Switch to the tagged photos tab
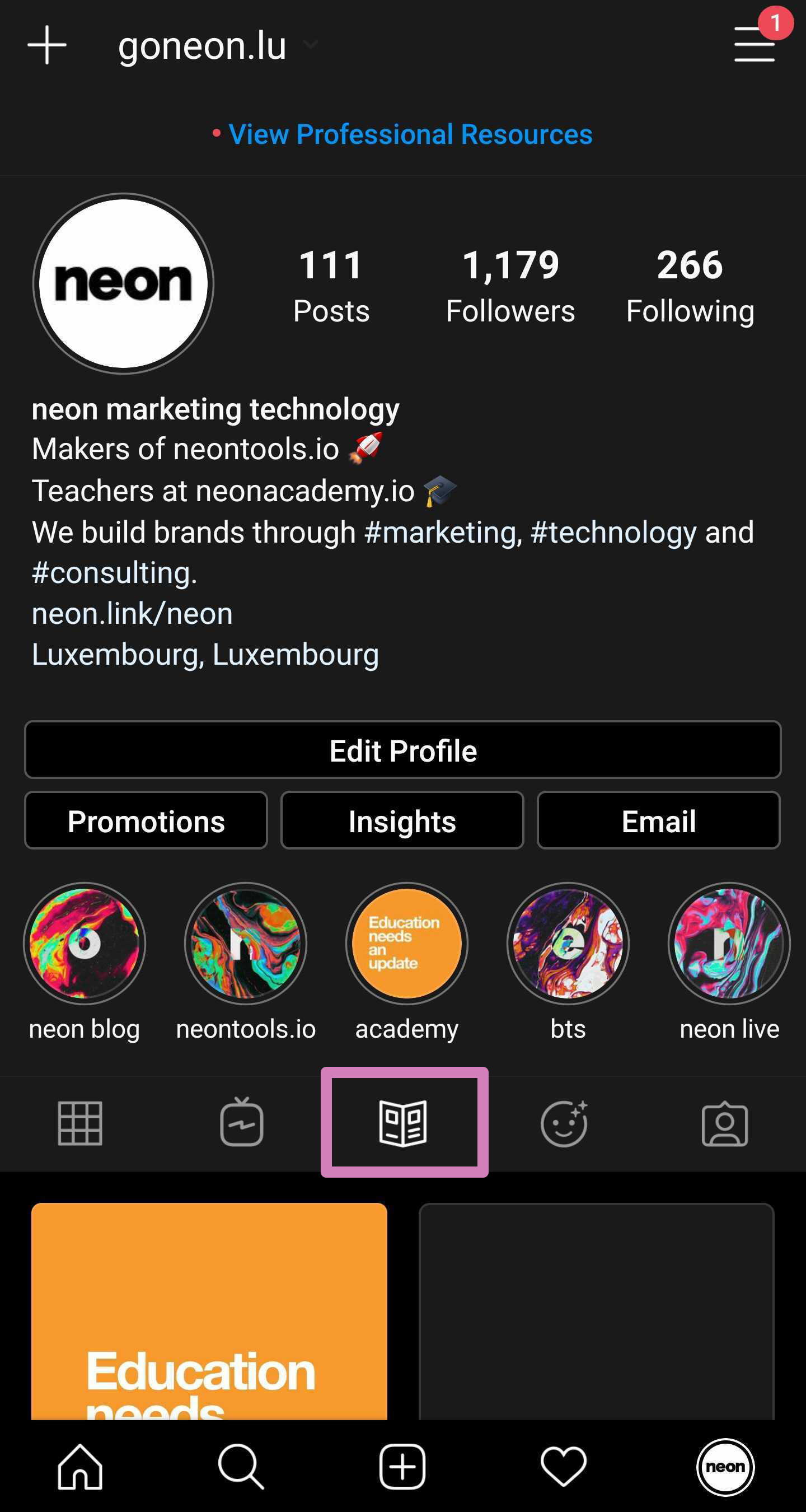Image resolution: width=806 pixels, height=1512 pixels. tap(725, 1123)
